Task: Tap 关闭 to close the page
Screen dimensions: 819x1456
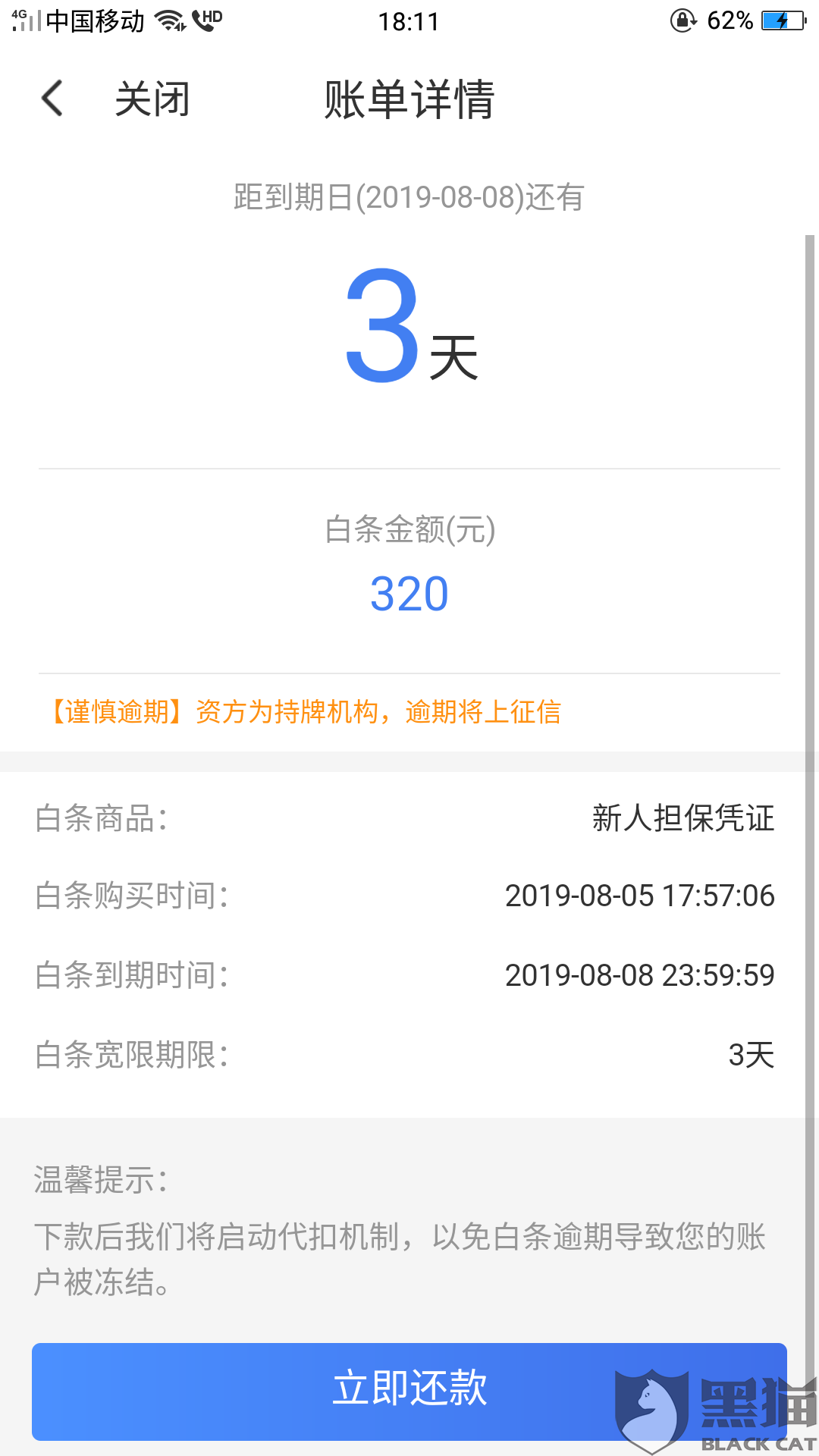Action: [x=152, y=99]
